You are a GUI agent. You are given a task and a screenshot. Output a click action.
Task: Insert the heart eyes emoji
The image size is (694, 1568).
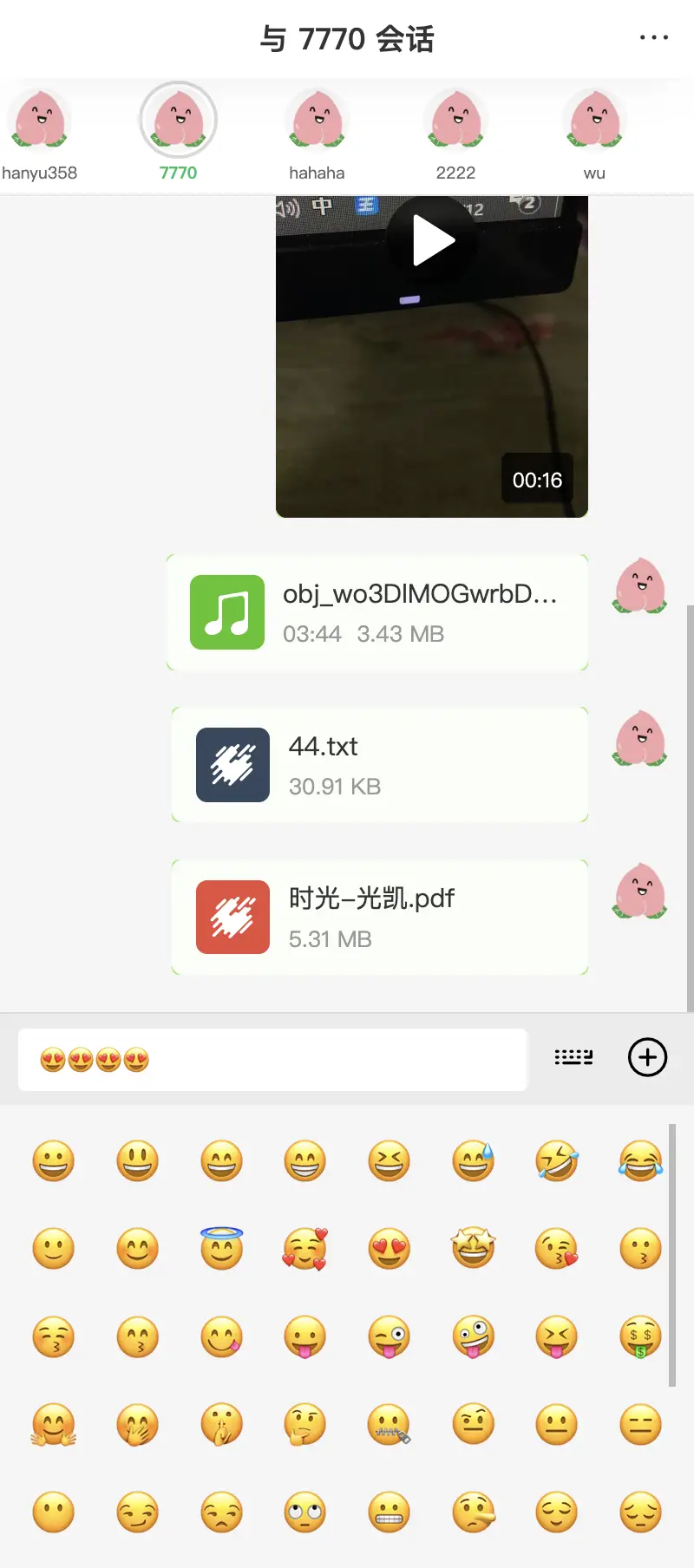[x=389, y=1249]
